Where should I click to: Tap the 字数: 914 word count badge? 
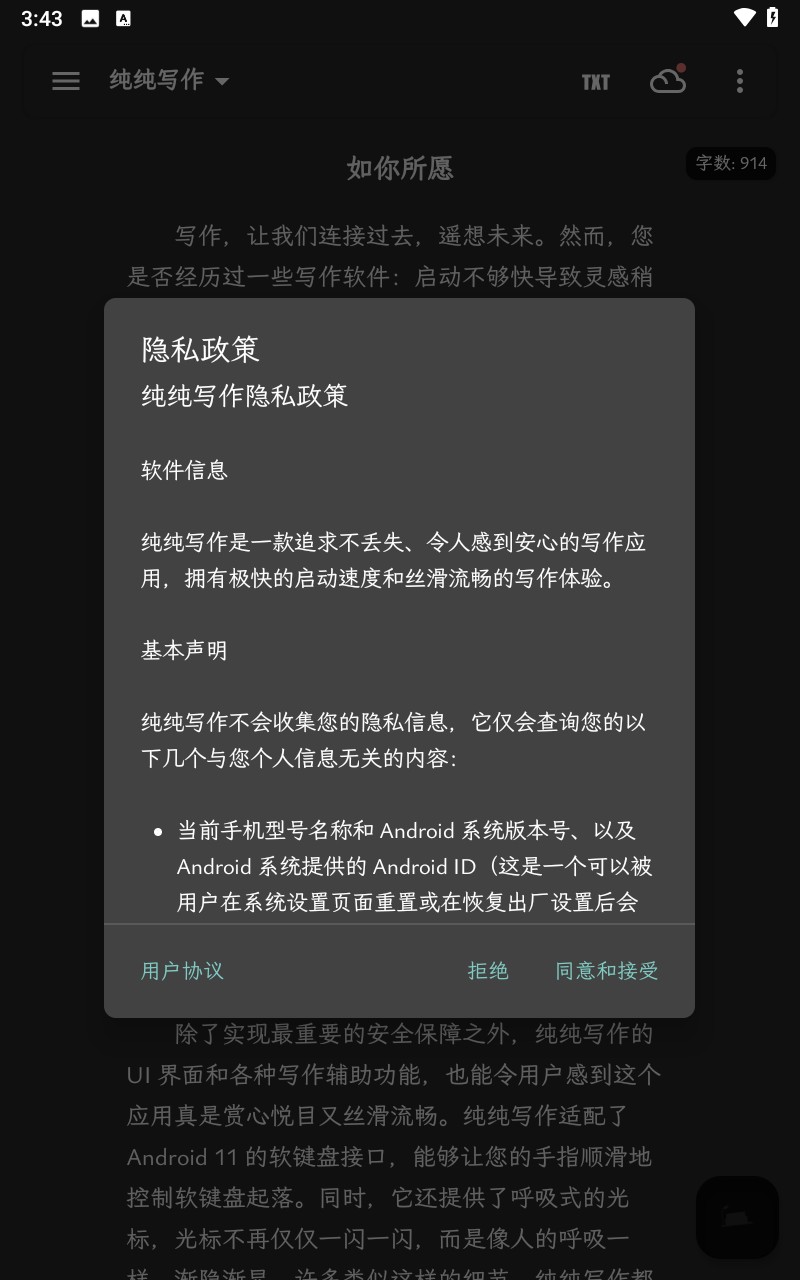pyautogui.click(x=730, y=163)
